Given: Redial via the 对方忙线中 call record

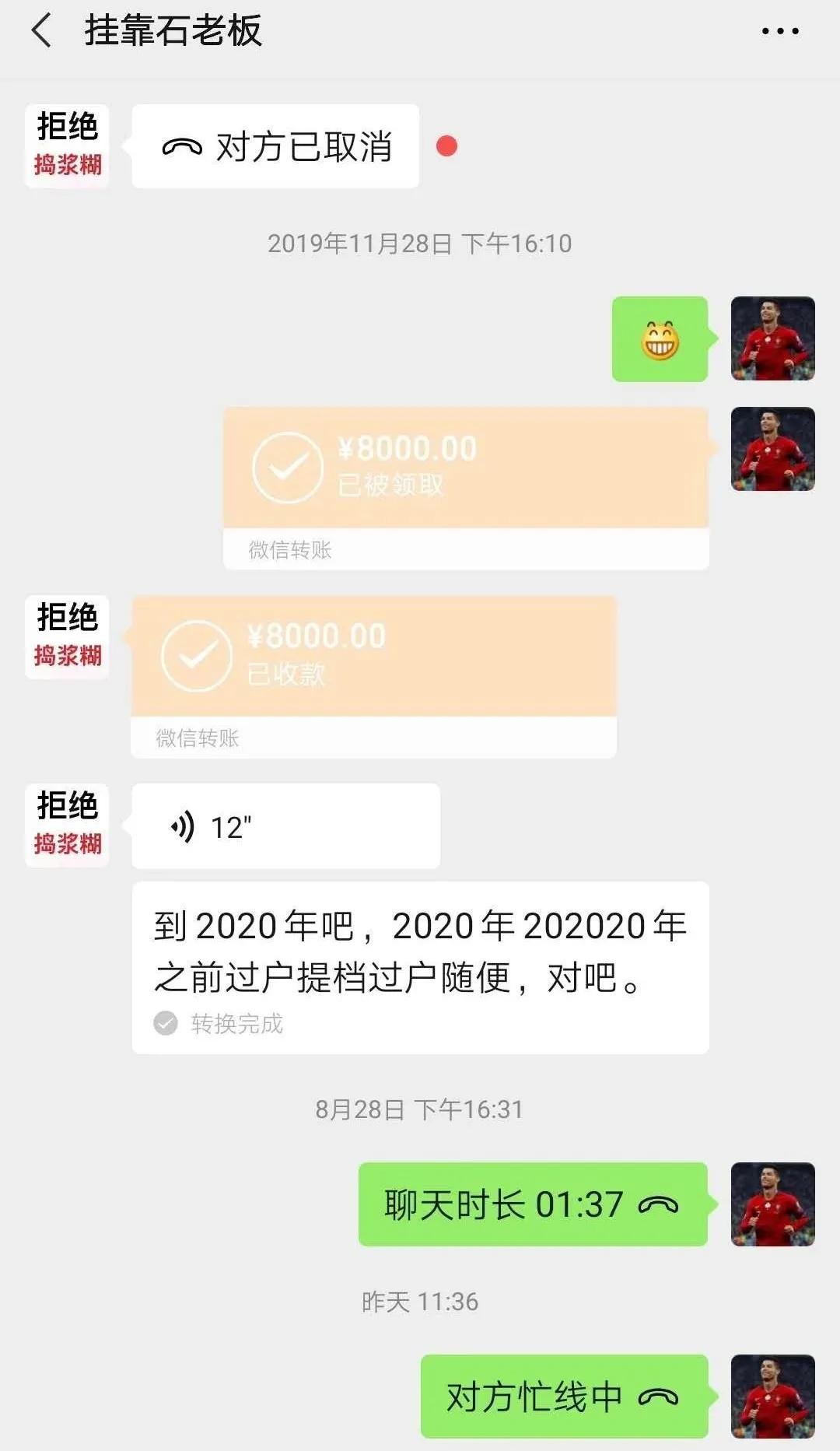Looking at the screenshot, I should point(563,1397).
